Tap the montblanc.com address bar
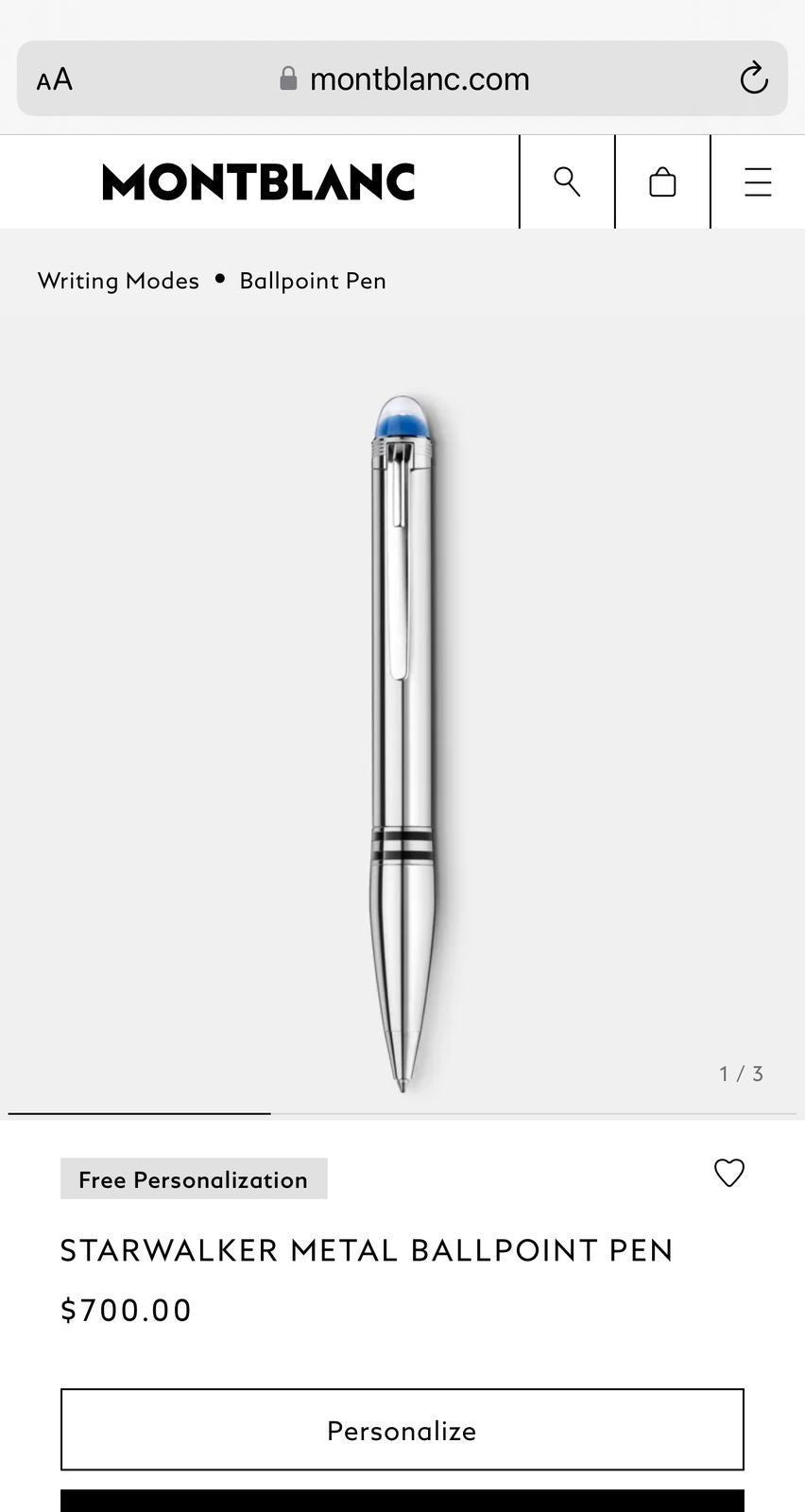The height and width of the screenshot is (1512, 805). coord(406,78)
